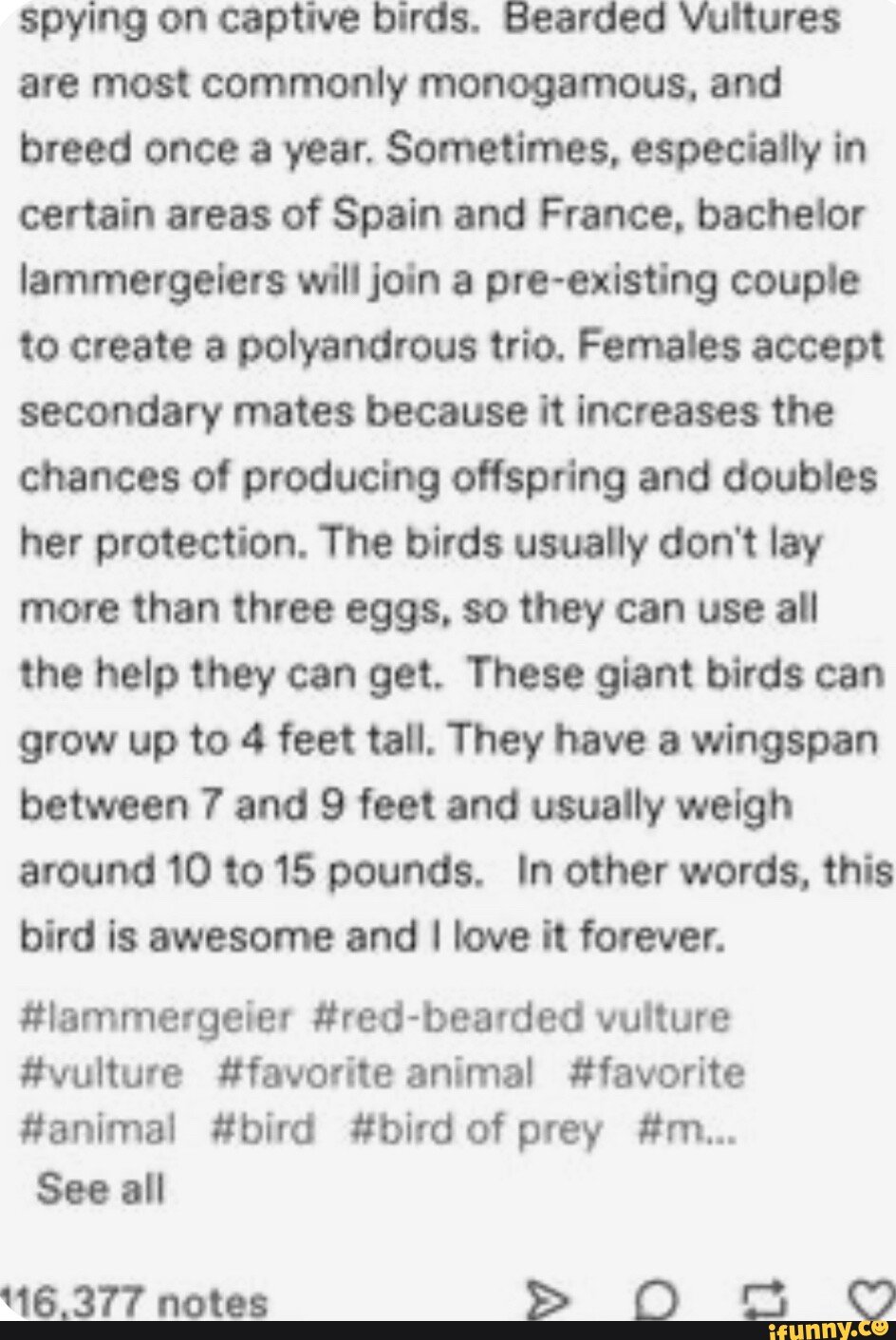Tap the bottom iFunny banner strip
The image size is (896, 1340).
click(448, 1328)
